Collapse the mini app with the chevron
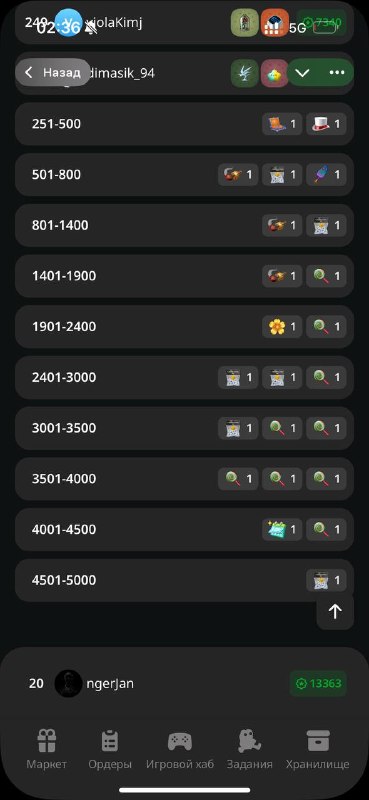 tap(303, 72)
